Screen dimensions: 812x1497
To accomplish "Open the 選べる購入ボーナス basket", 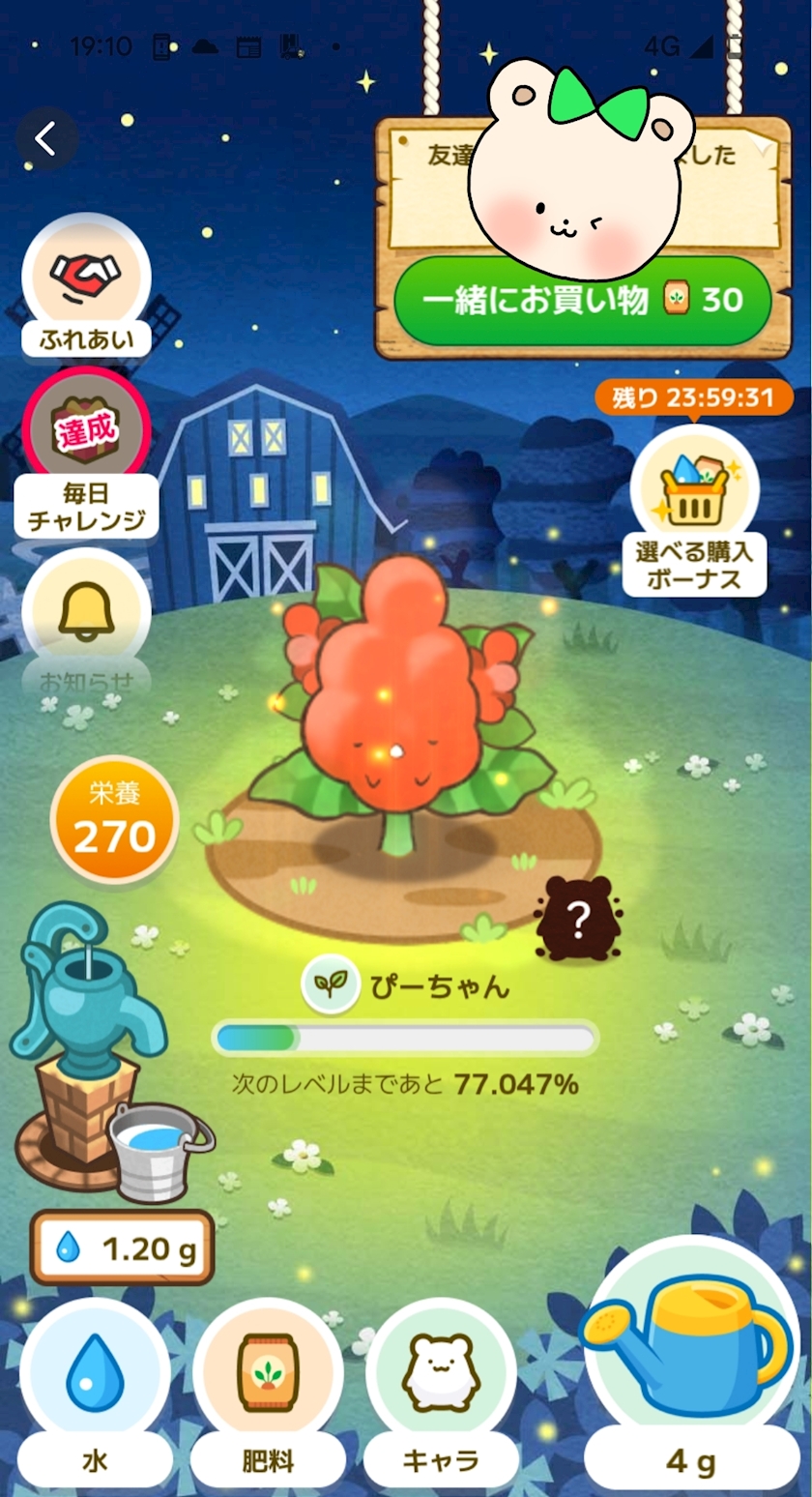I will [x=694, y=512].
